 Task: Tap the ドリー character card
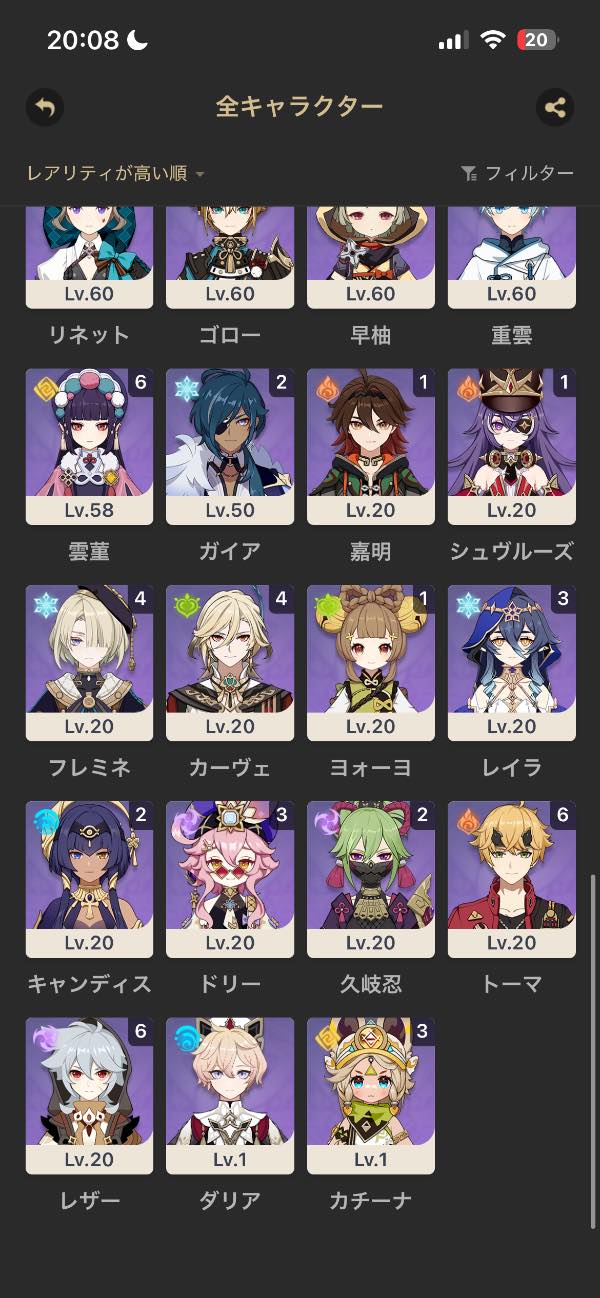pos(230,878)
